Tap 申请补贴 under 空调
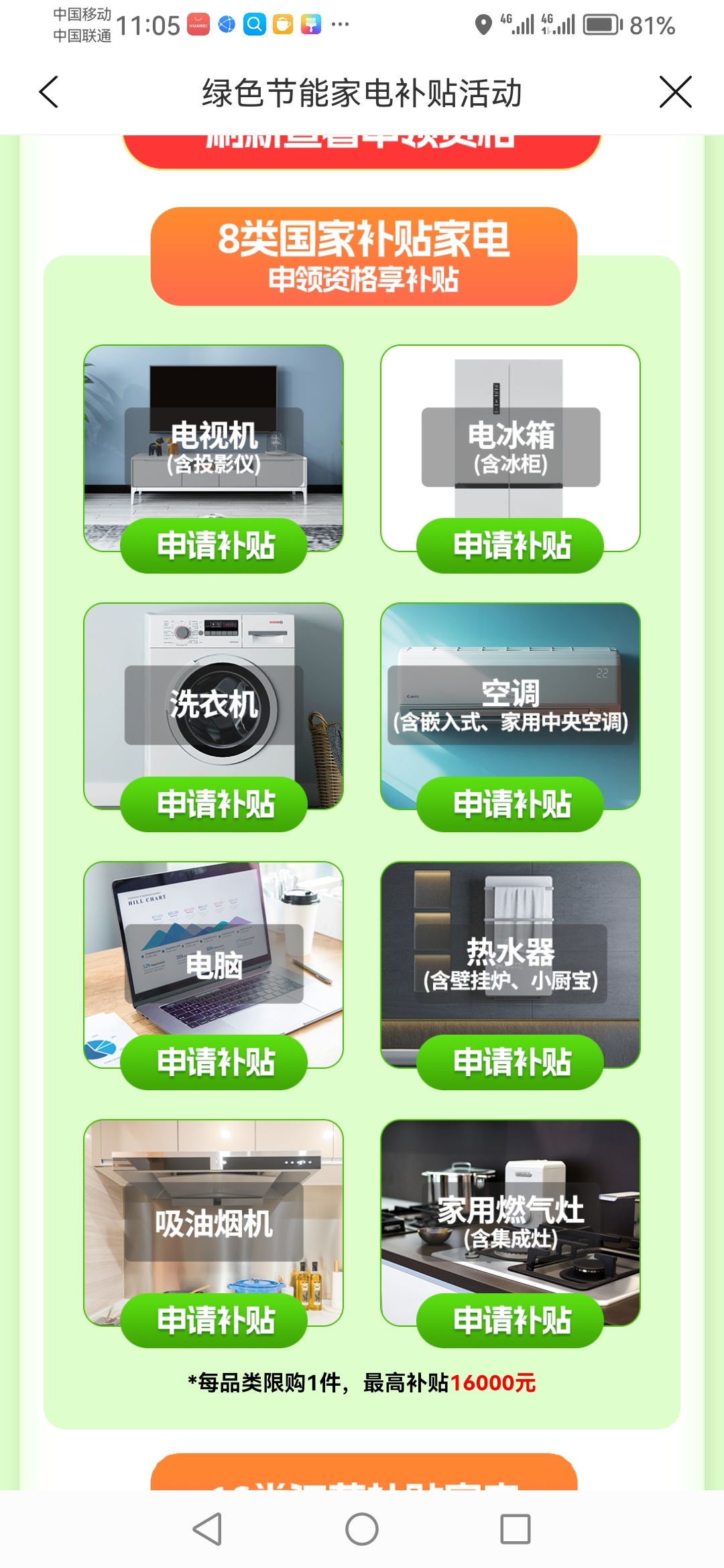724x1568 pixels. pos(511,804)
